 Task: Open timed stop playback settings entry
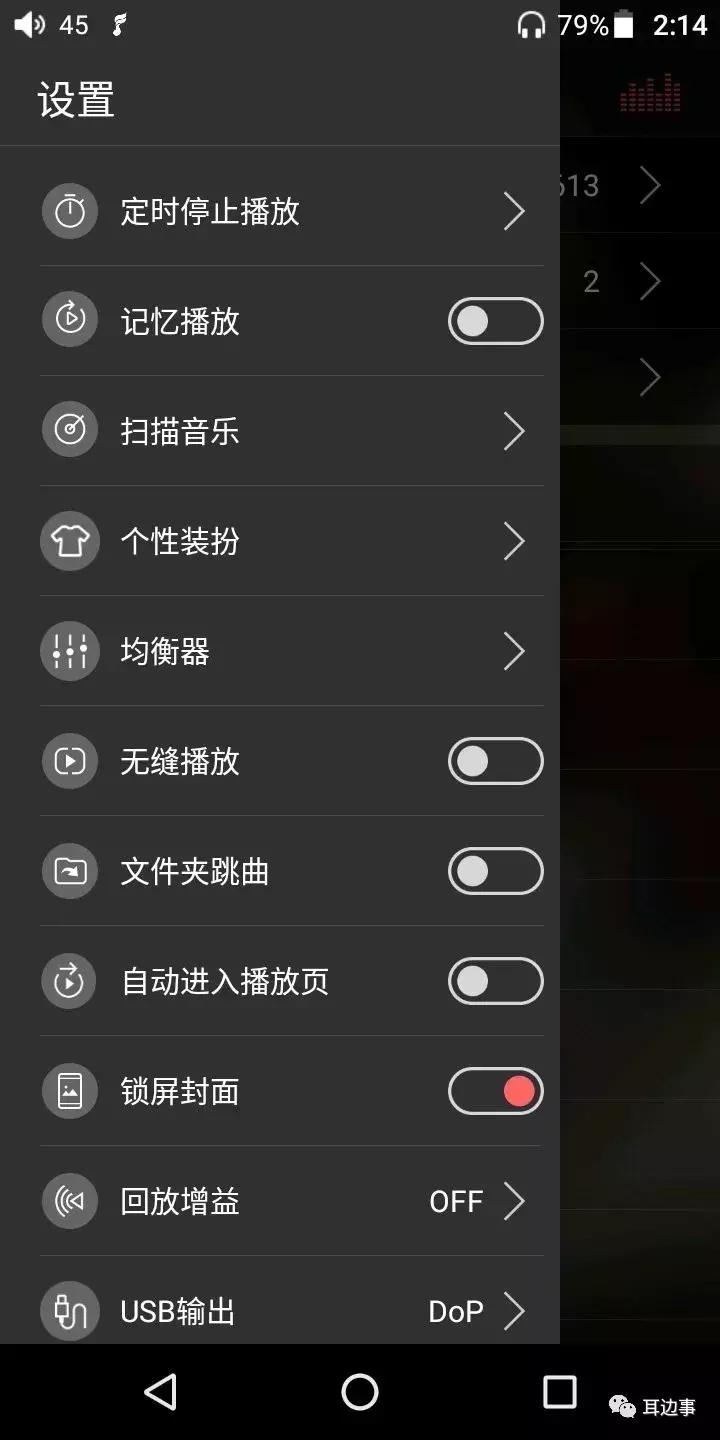280,211
